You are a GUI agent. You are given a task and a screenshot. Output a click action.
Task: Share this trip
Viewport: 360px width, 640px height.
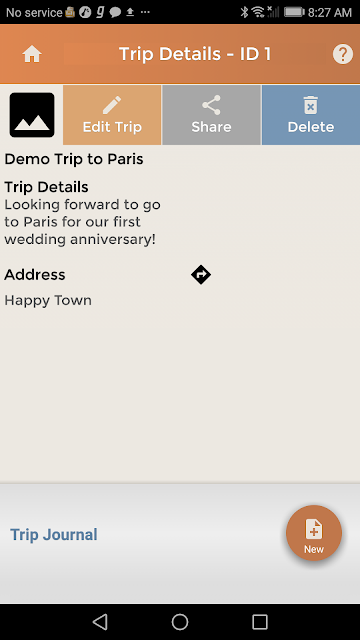point(211,115)
